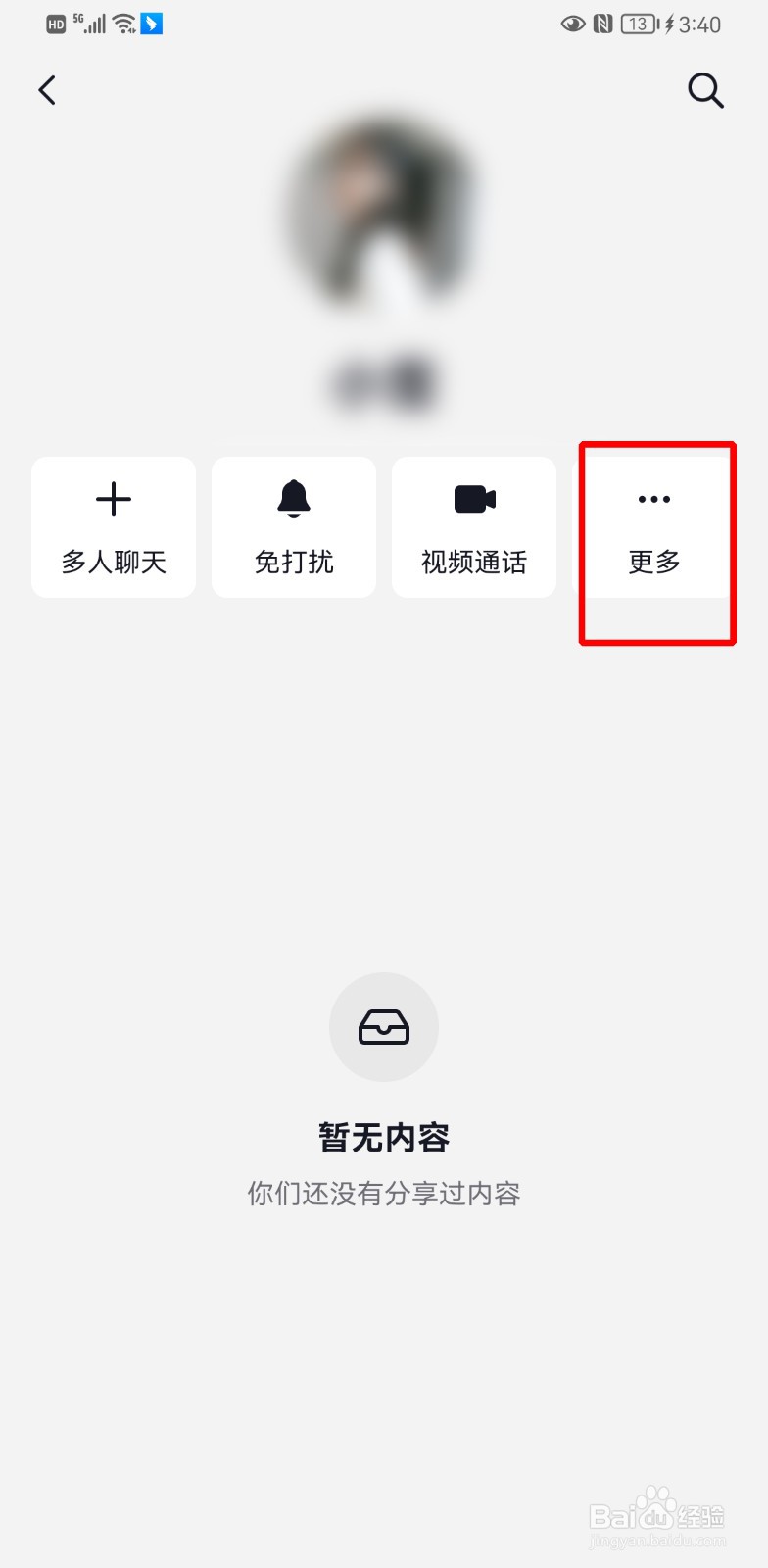The height and width of the screenshot is (1568, 768).
Task: Open the 更多 three-dot icon
Action: pos(652,499)
